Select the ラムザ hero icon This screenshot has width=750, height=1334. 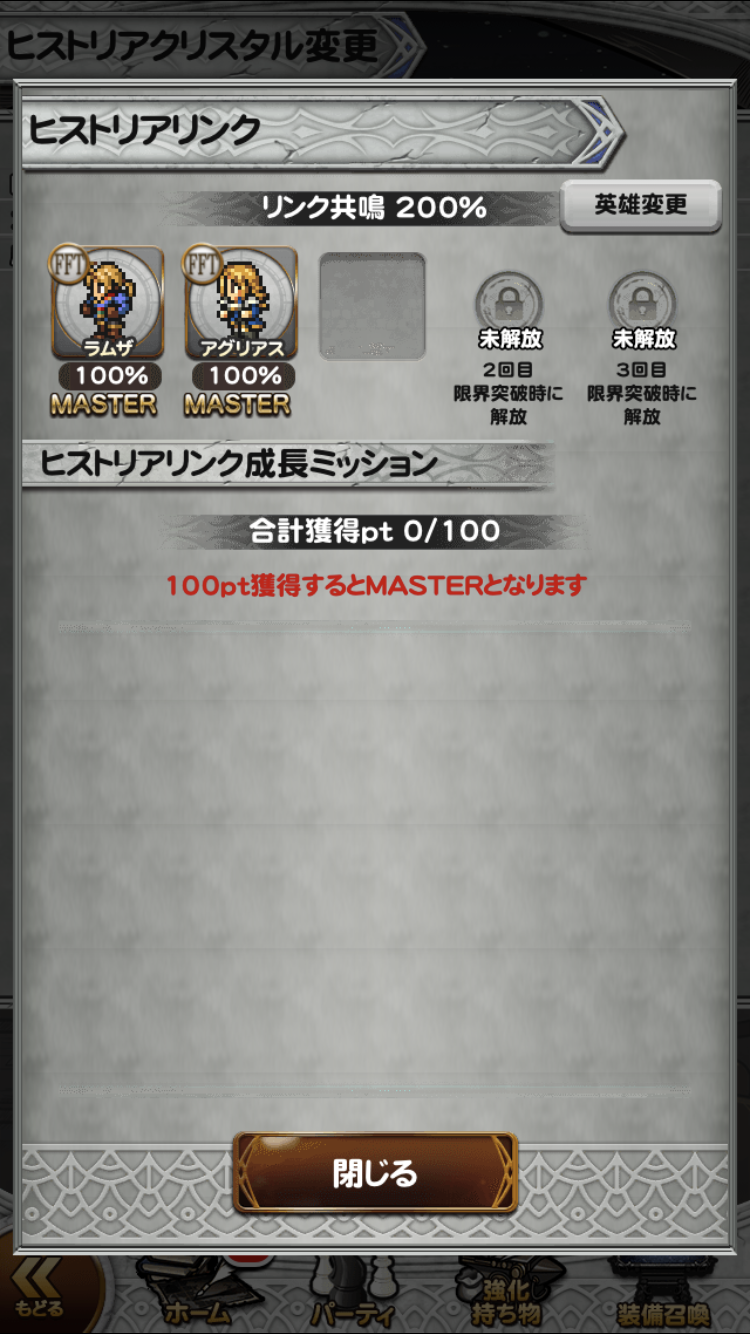tap(108, 304)
